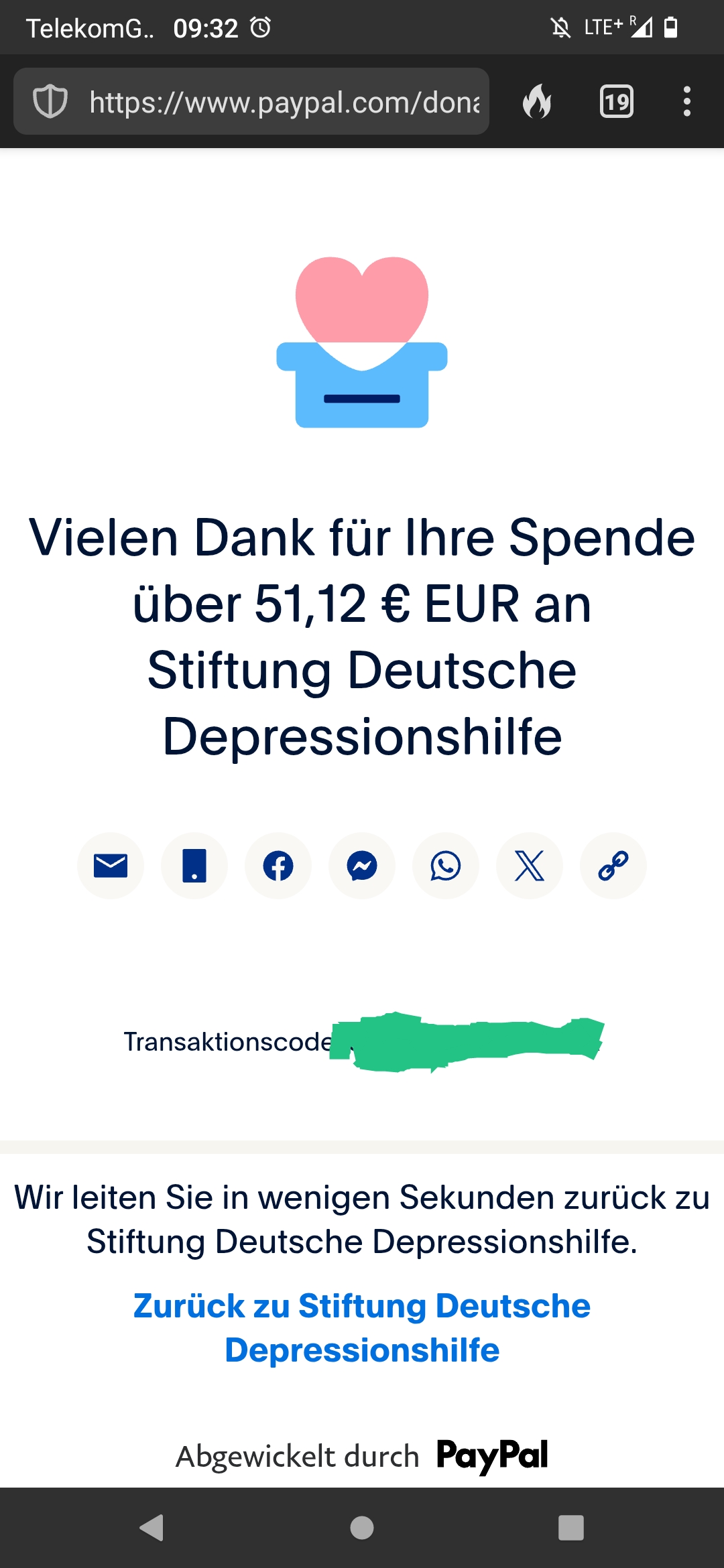Go back with the system back button

(x=152, y=1528)
